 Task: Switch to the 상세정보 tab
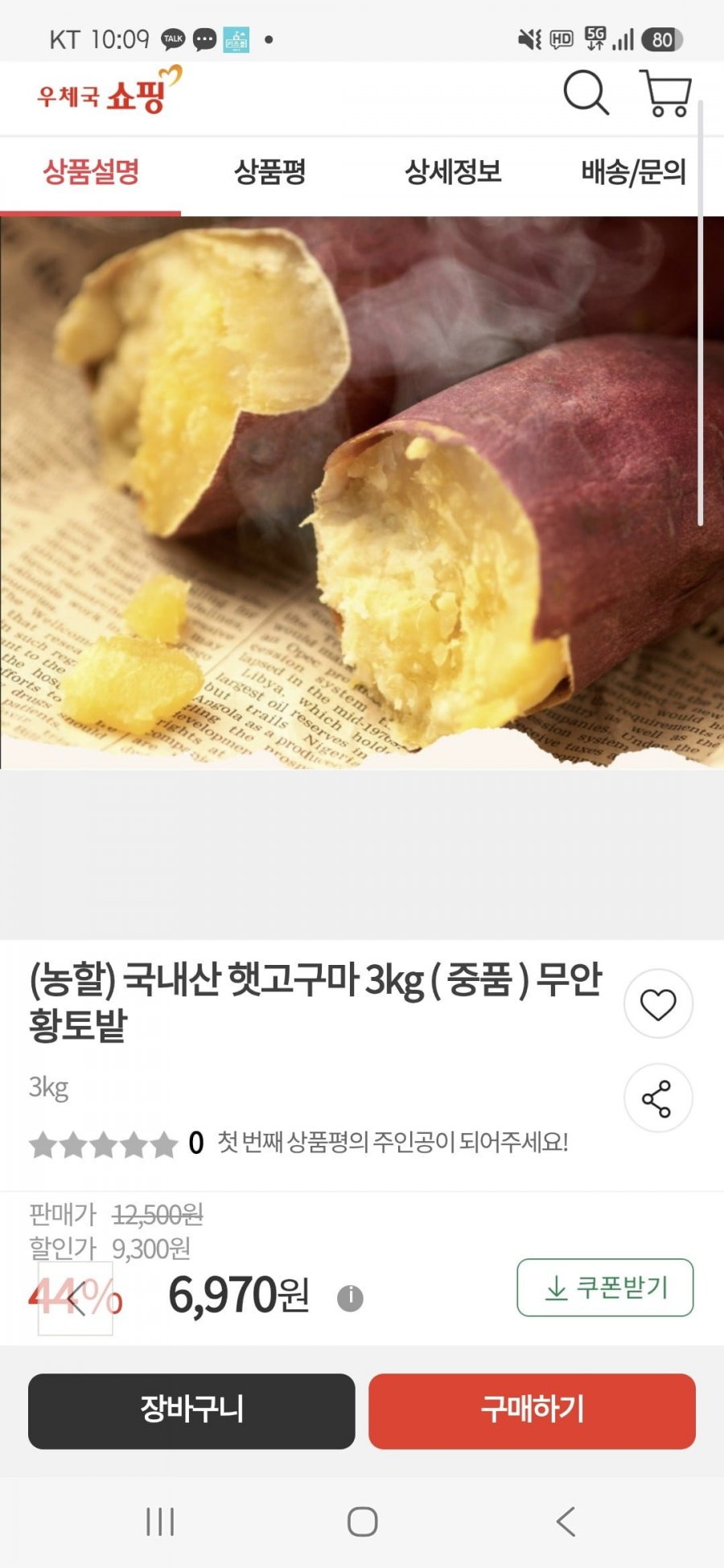pyautogui.click(x=453, y=172)
